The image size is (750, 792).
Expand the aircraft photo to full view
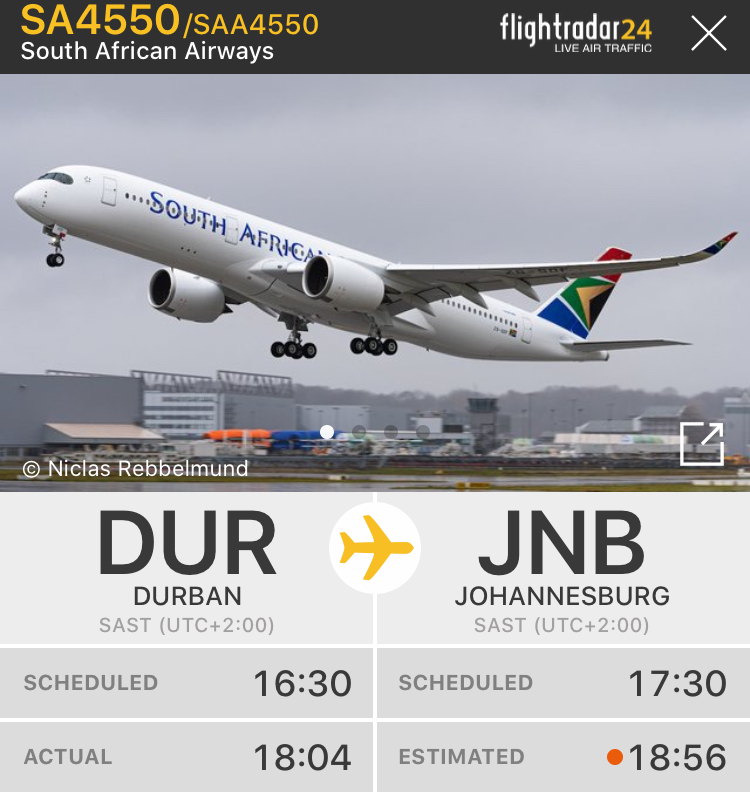click(x=701, y=443)
